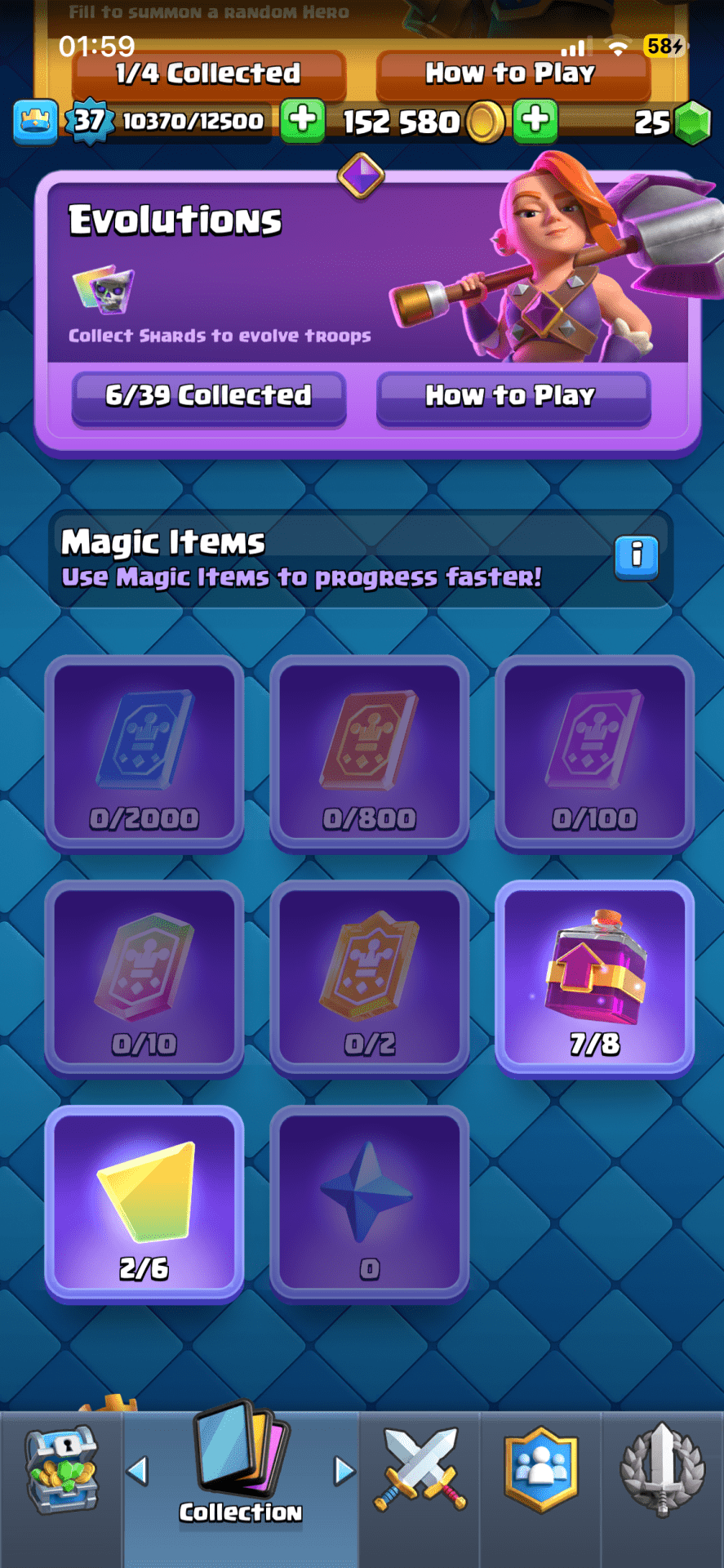Switch to the Events sword-wreath tab
724x1568 pixels.
pos(662,1470)
